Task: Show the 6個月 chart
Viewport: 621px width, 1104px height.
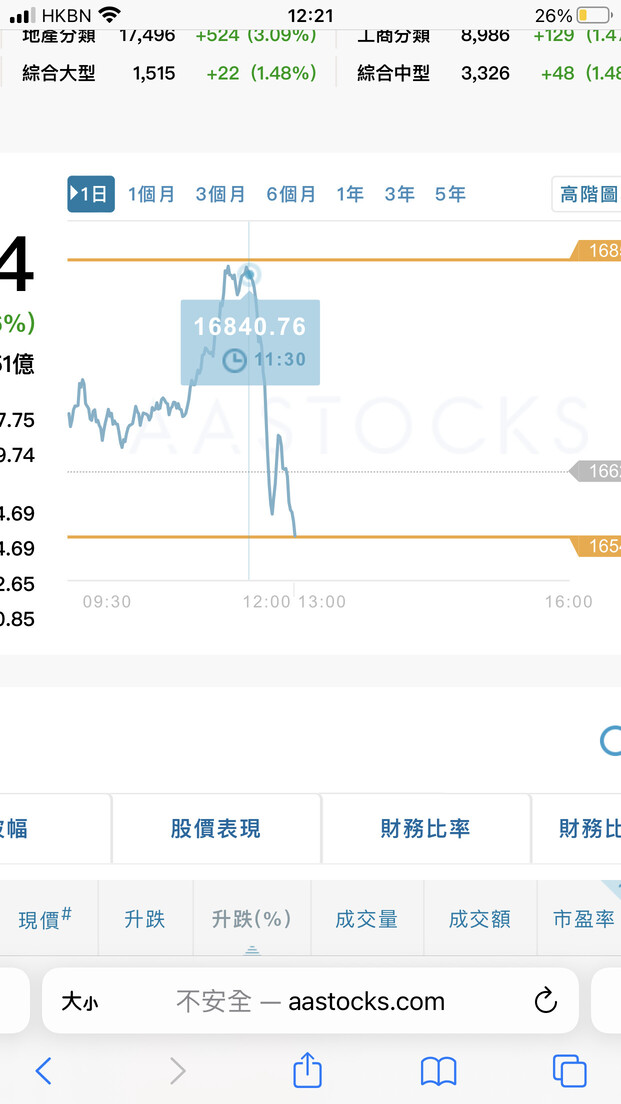Action: point(291,194)
